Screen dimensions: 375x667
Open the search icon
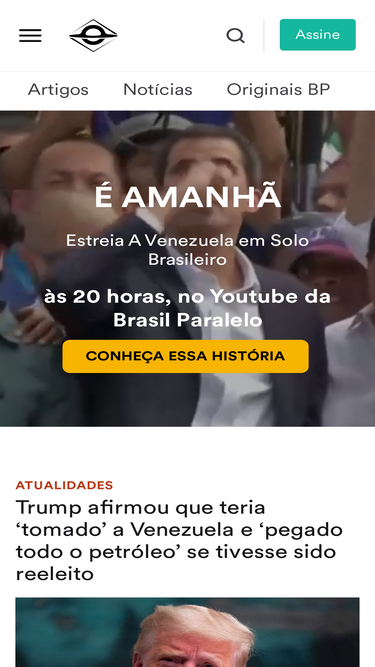[236, 35]
